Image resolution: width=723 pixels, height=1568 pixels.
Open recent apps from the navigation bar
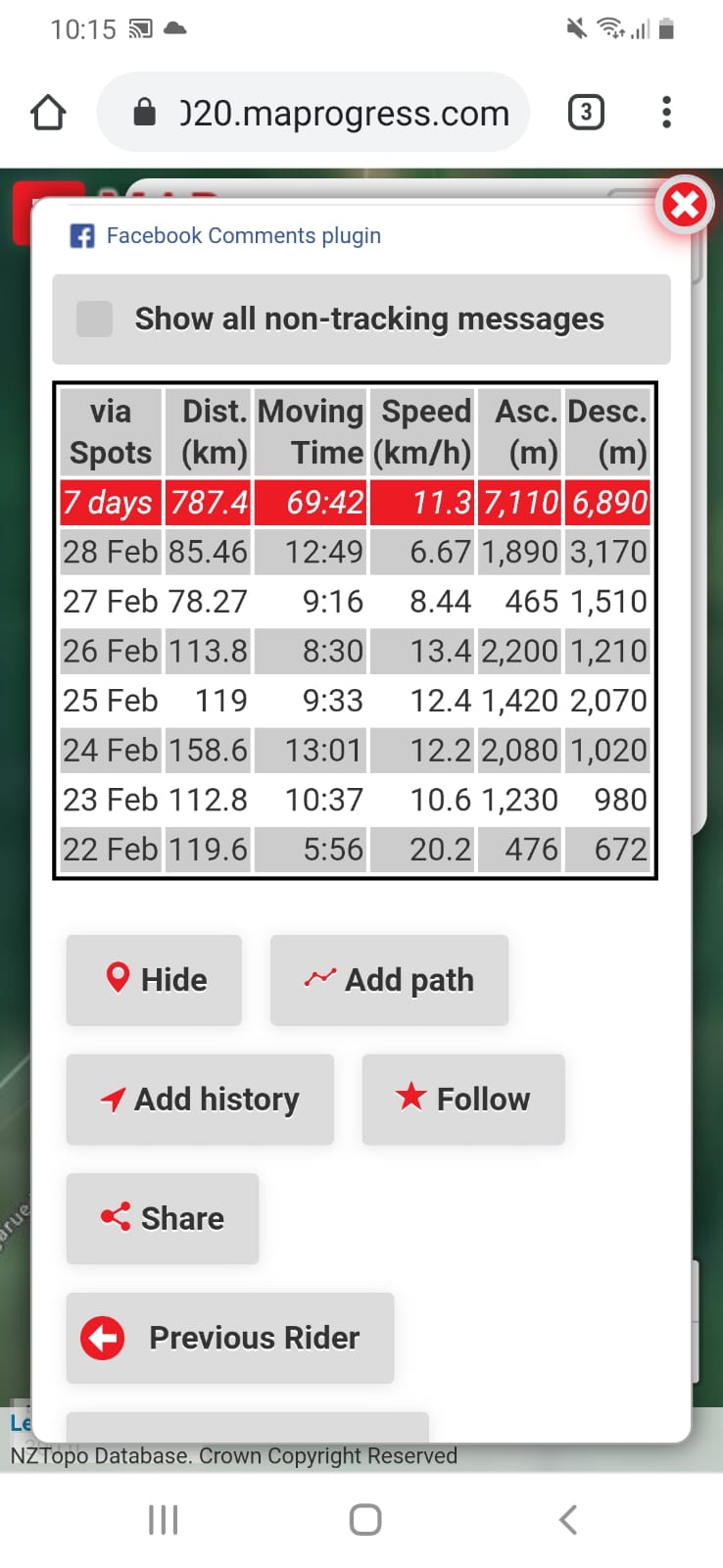163,1520
